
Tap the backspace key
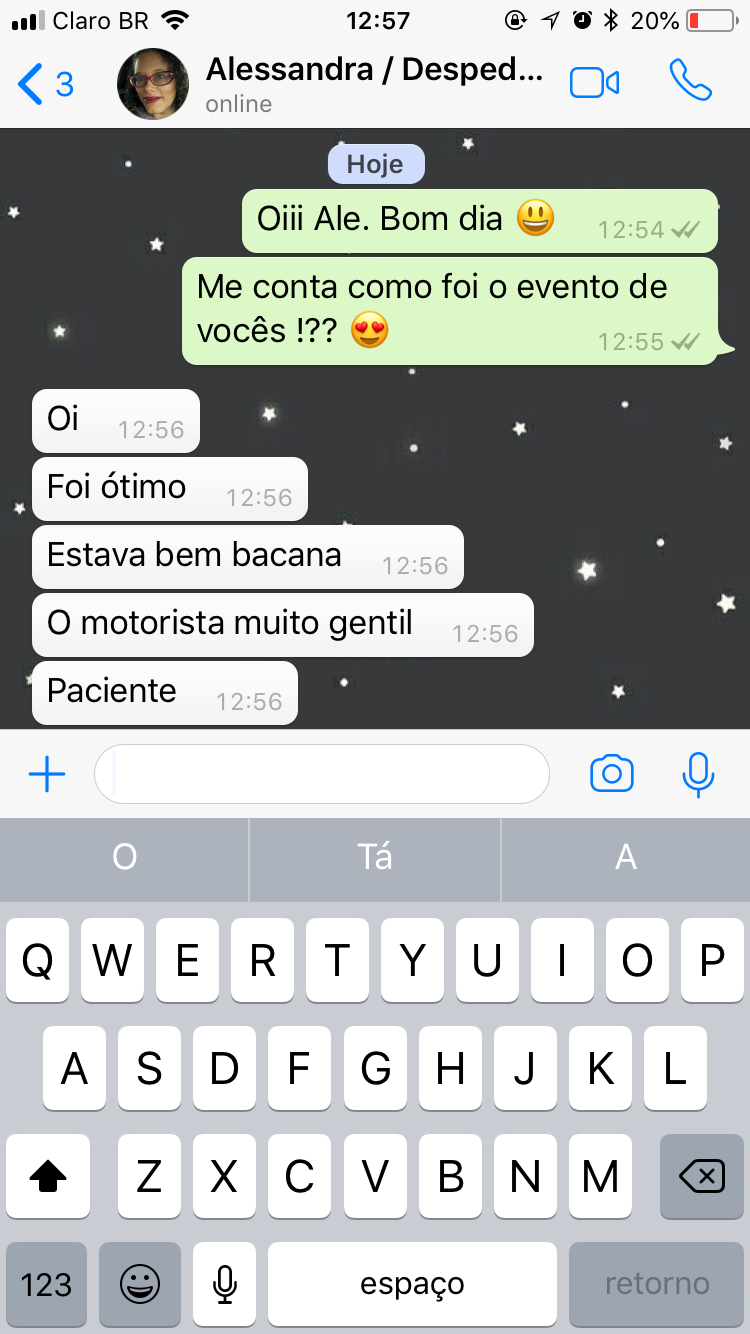702,1177
